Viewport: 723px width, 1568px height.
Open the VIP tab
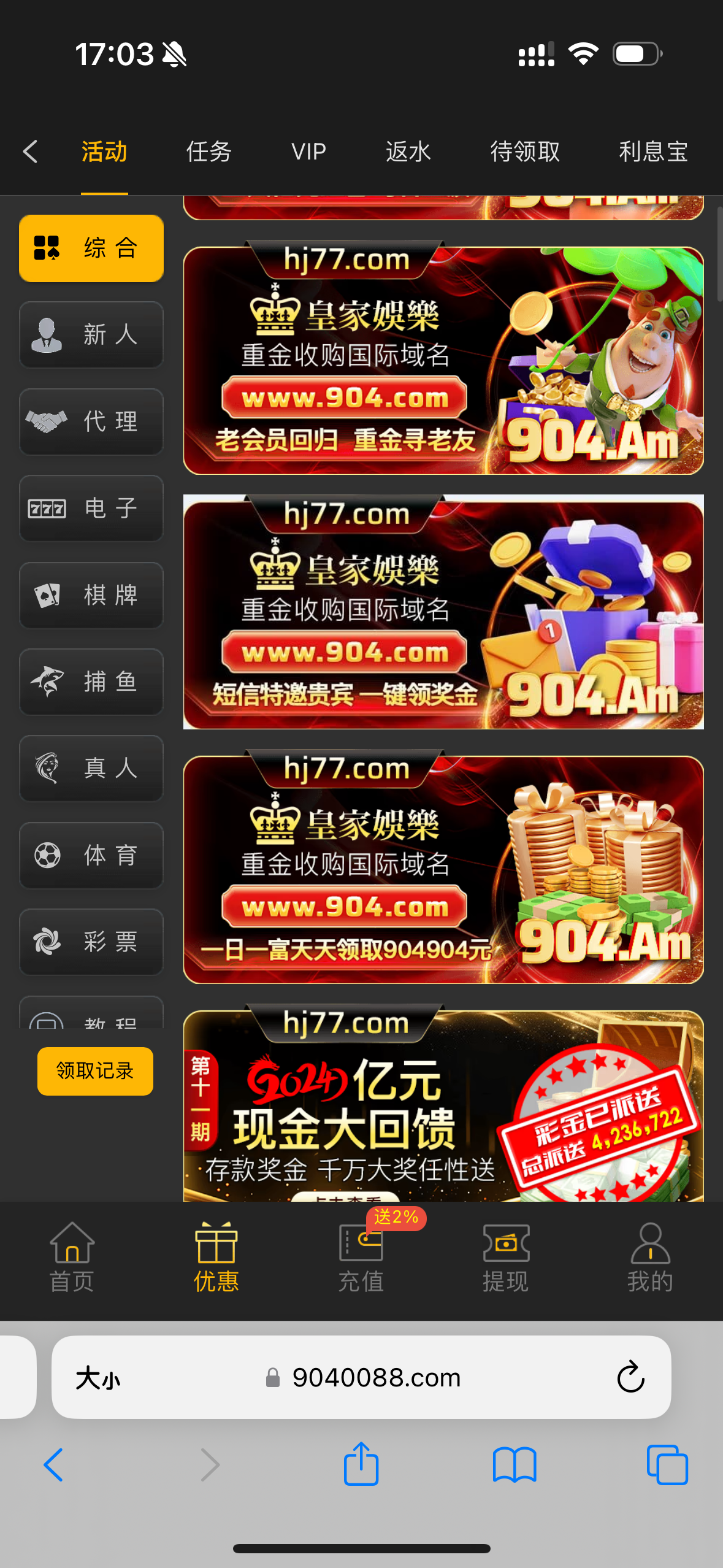pos(308,152)
